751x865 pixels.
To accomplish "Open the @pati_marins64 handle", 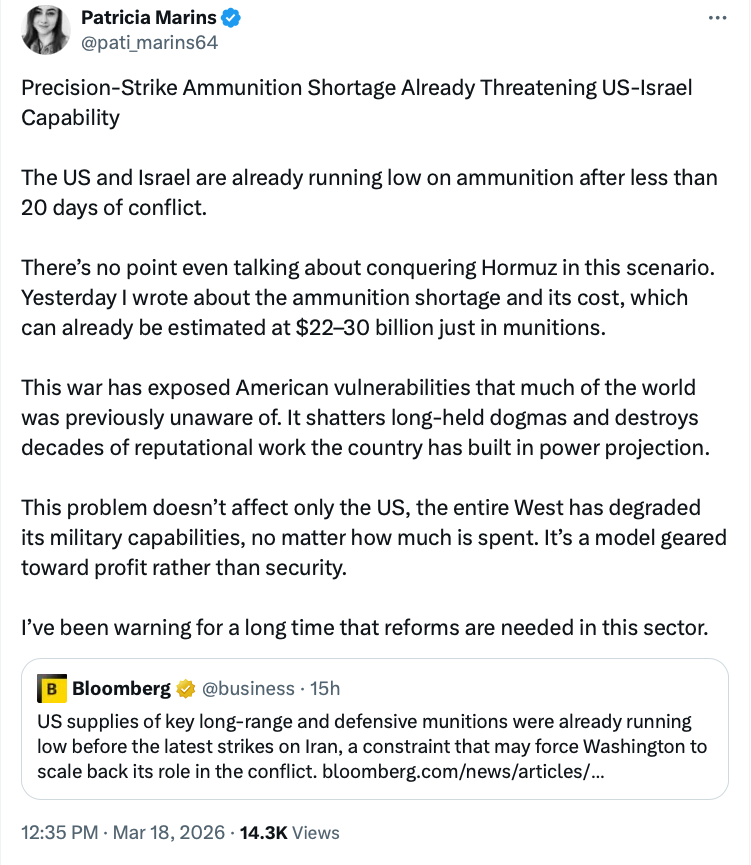I will click(x=148, y=43).
